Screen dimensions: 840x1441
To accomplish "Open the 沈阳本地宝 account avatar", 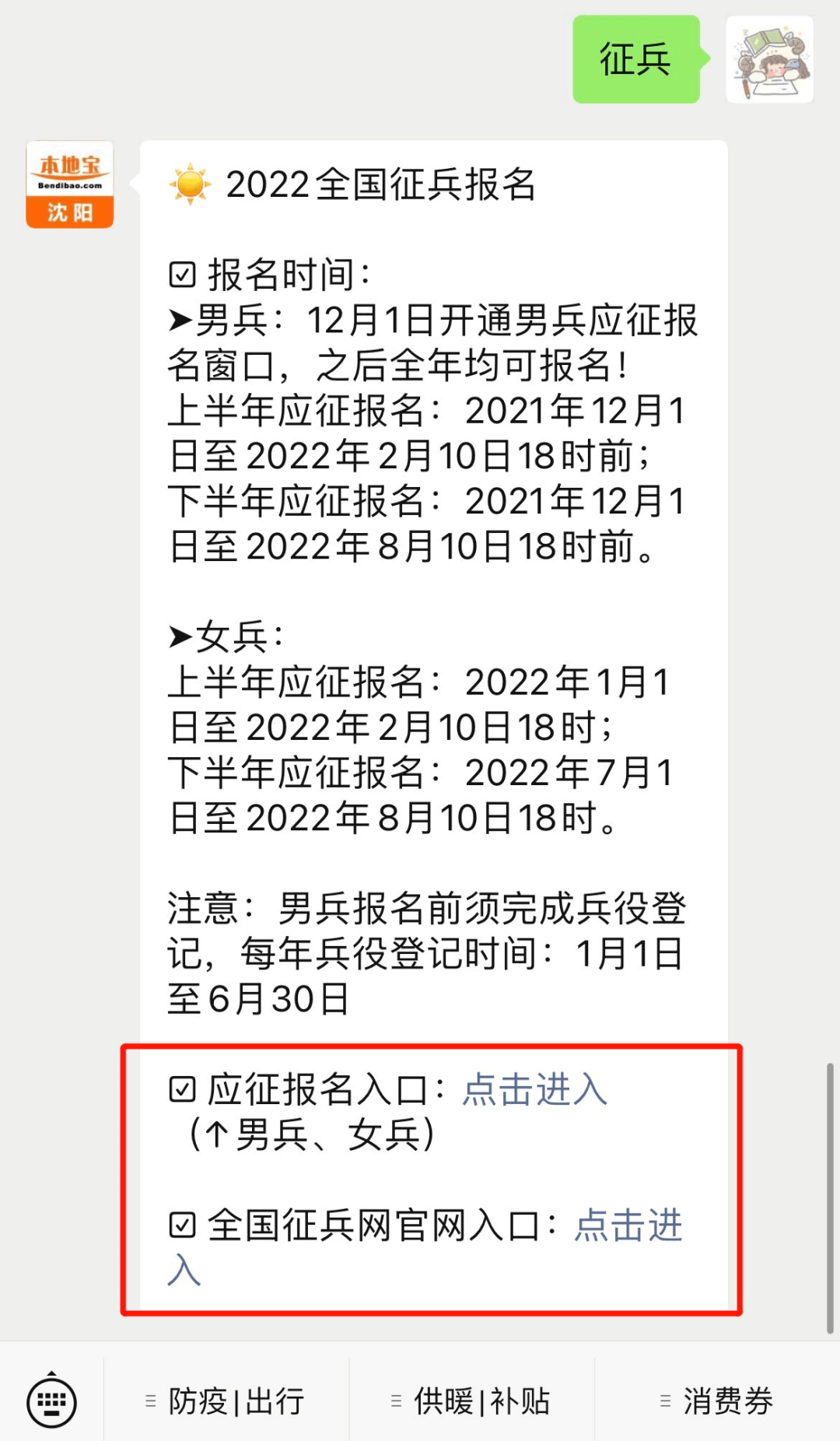I will [x=70, y=184].
